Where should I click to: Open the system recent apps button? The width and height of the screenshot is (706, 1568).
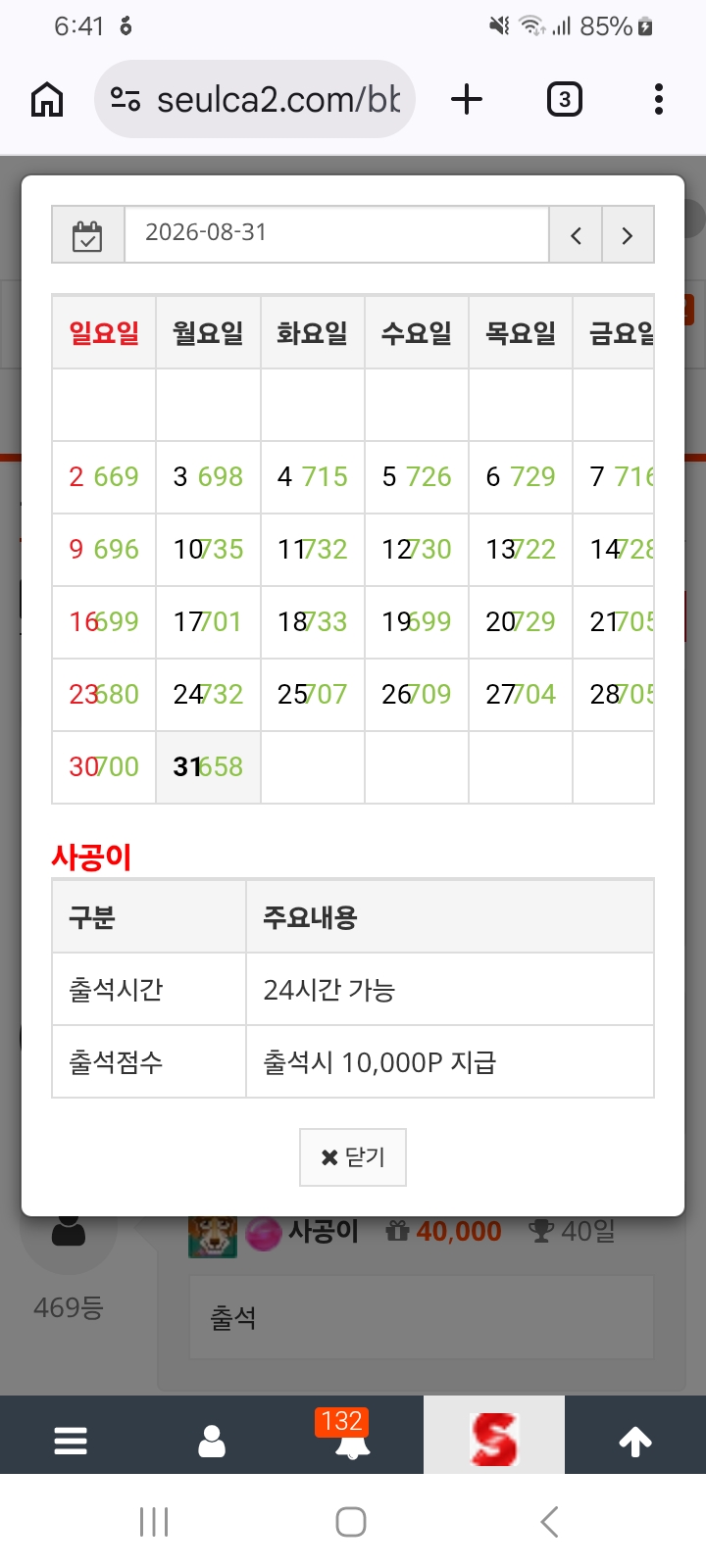point(154,1522)
